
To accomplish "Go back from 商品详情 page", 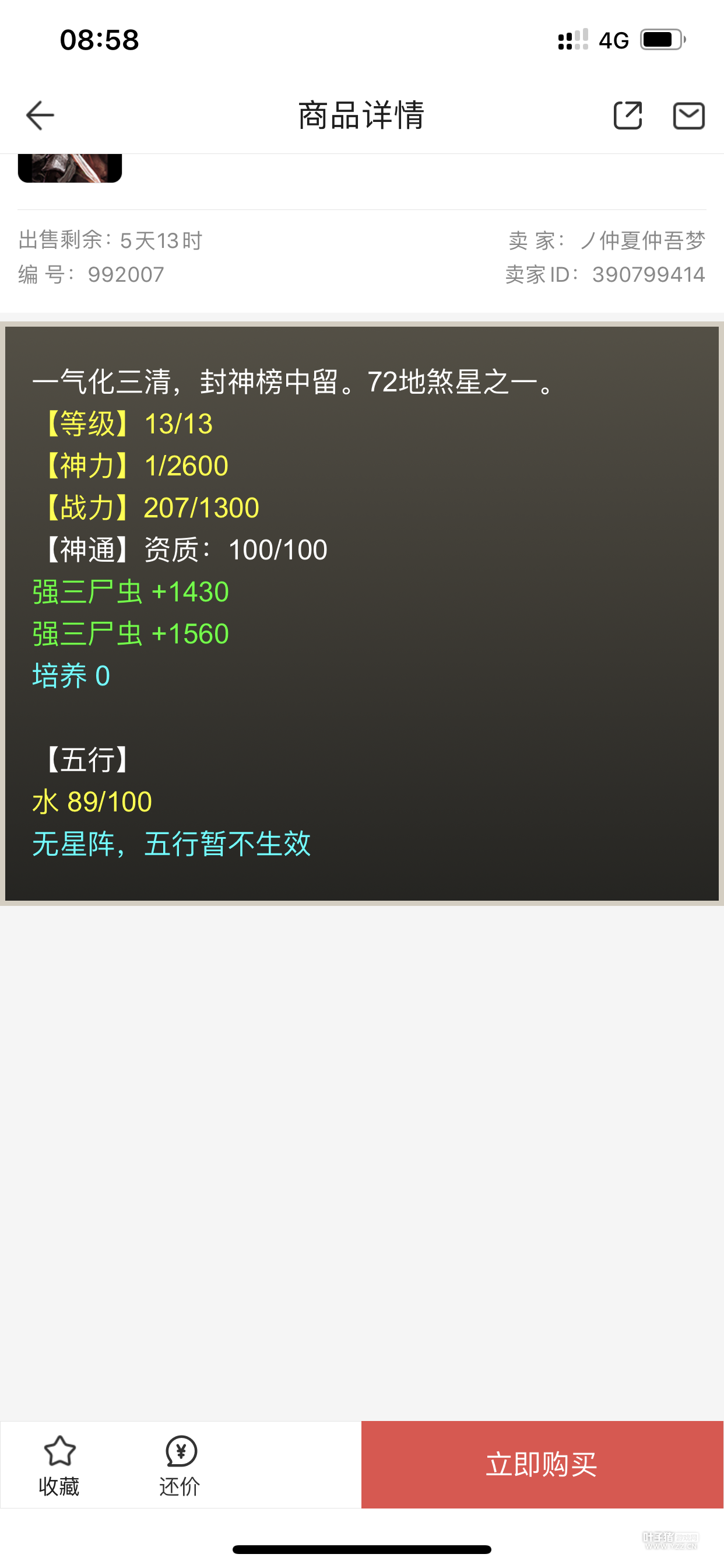I will click(x=40, y=116).
